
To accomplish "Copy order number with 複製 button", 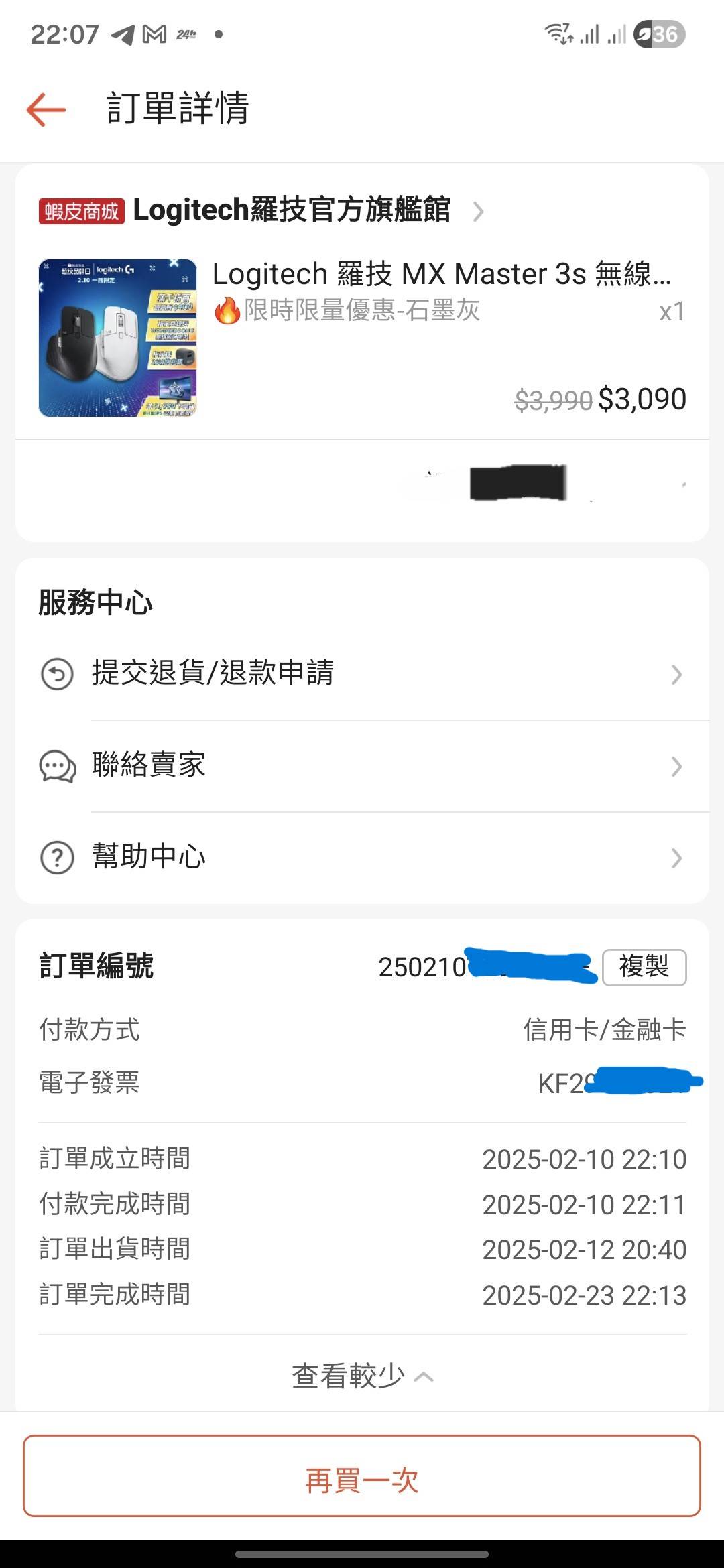I will (644, 967).
